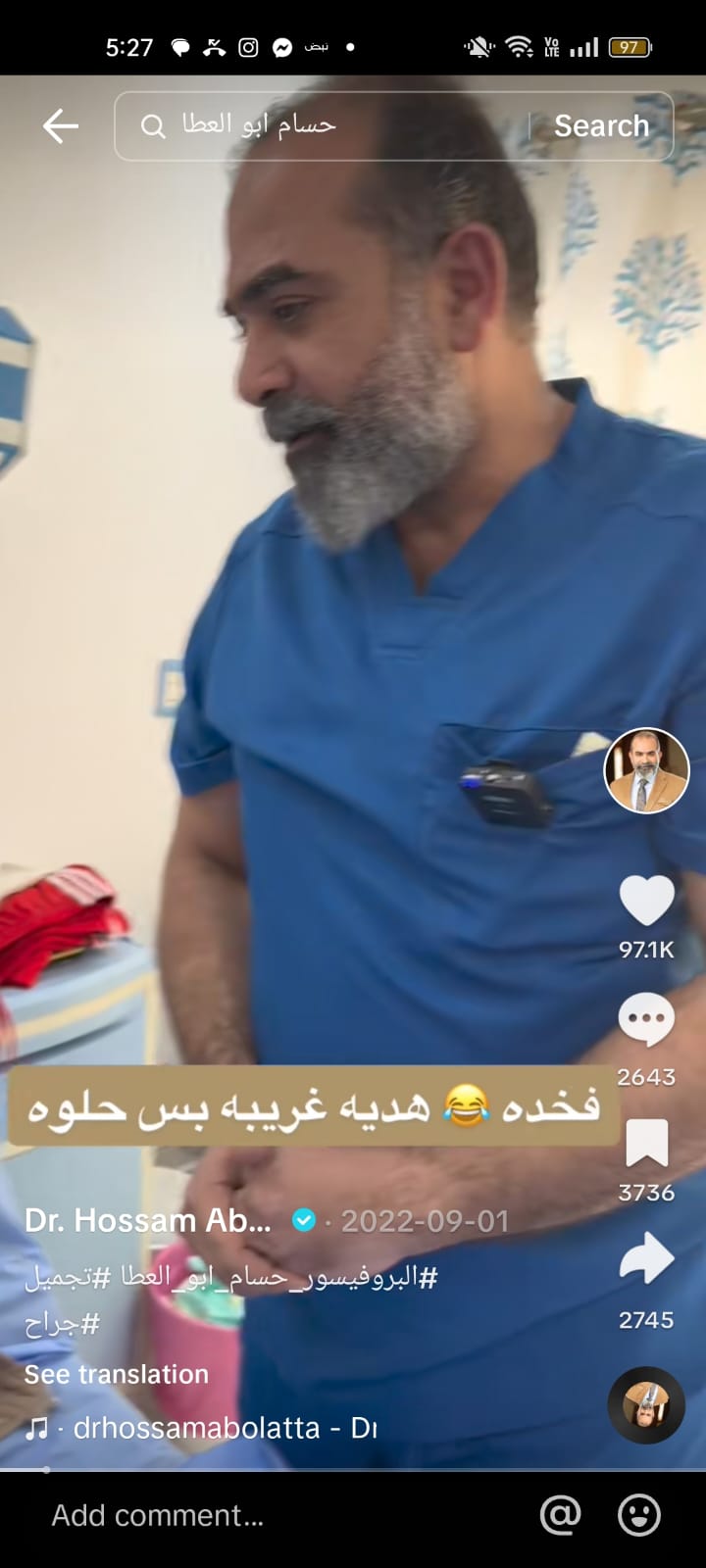Go back using the top arrow
The width and height of the screenshot is (706, 1568).
click(x=60, y=126)
